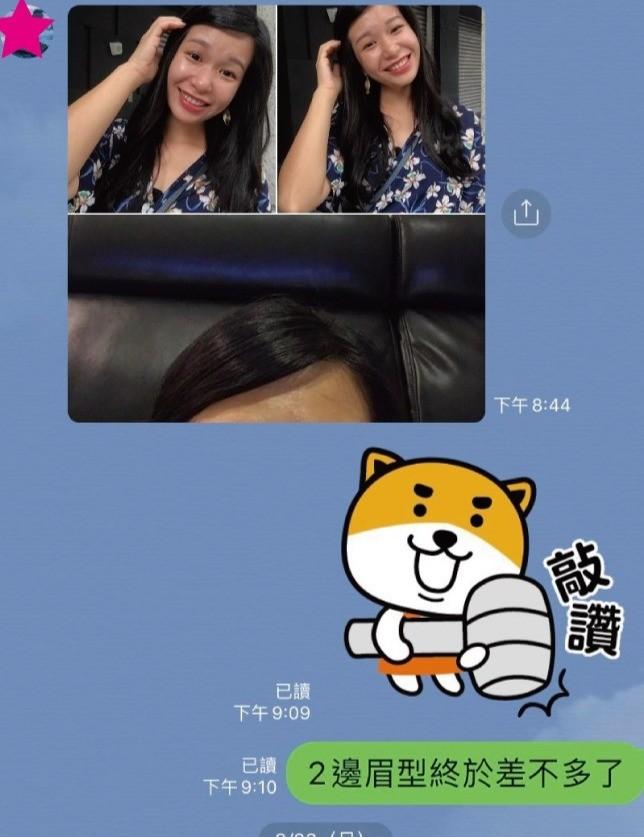Open the top-left selfie photo
The height and width of the screenshot is (837, 644).
click(171, 109)
